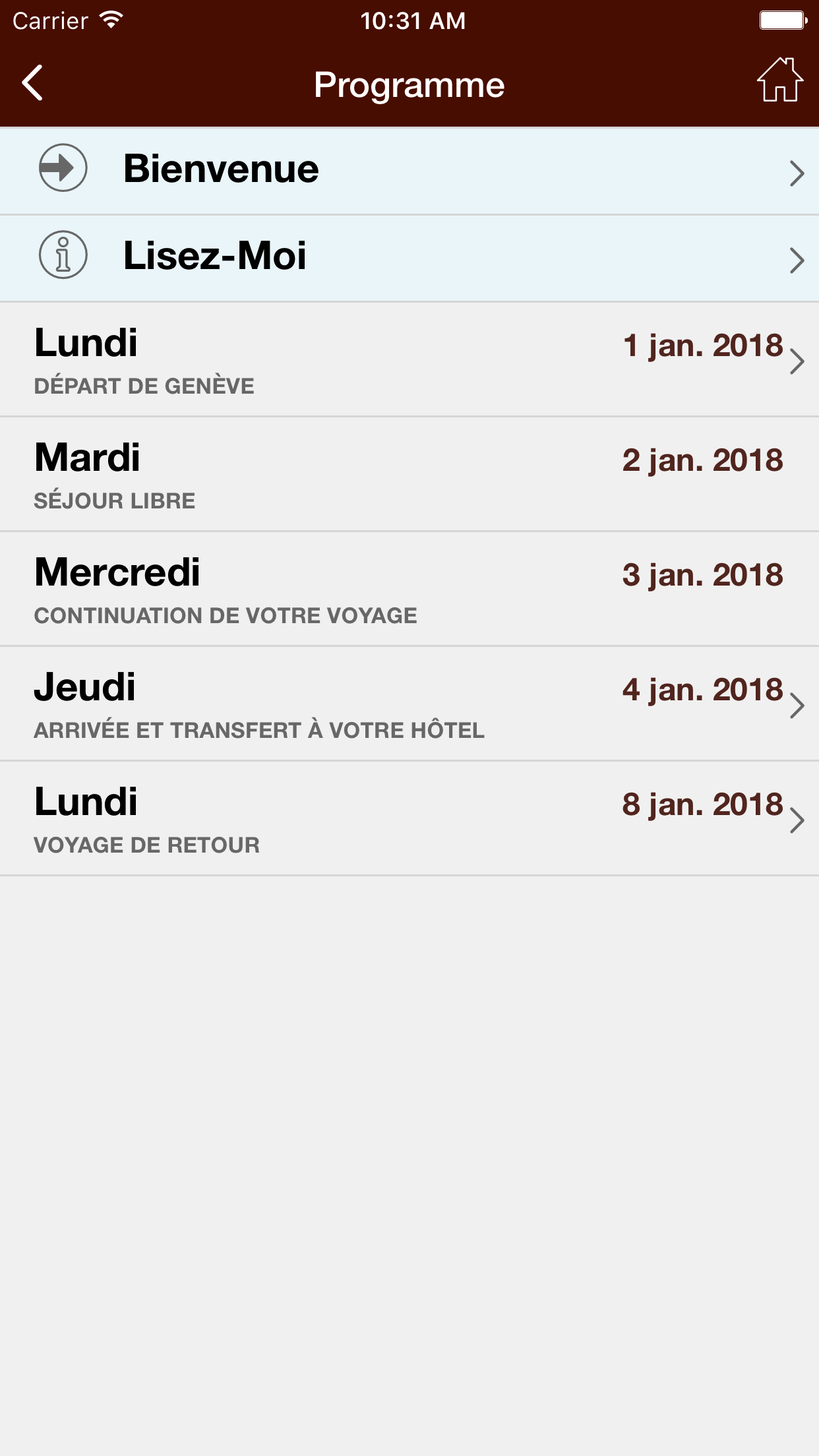Viewport: 819px width, 1456px height.
Task: Go back using the arrow
Action: coord(32,82)
